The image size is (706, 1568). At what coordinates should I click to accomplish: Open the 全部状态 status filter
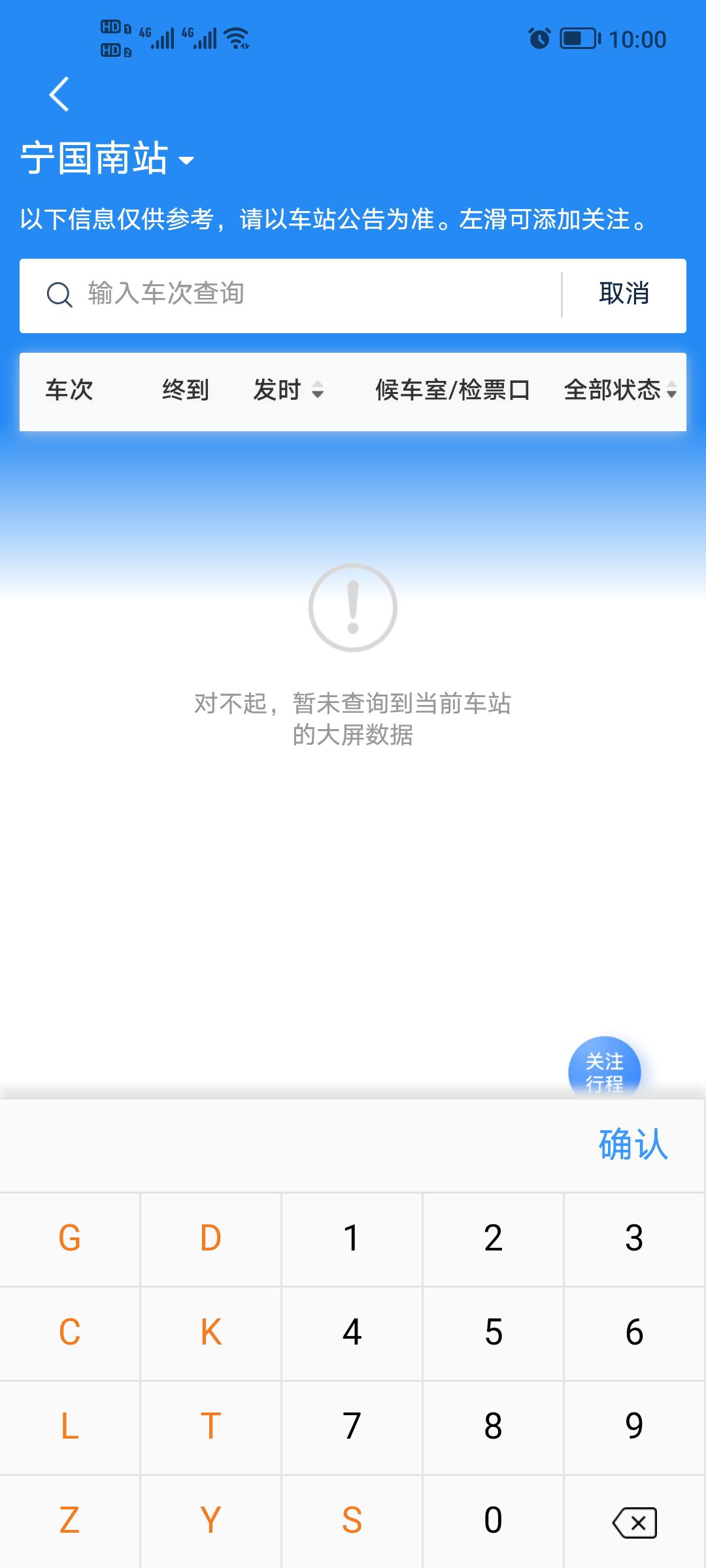pos(620,390)
